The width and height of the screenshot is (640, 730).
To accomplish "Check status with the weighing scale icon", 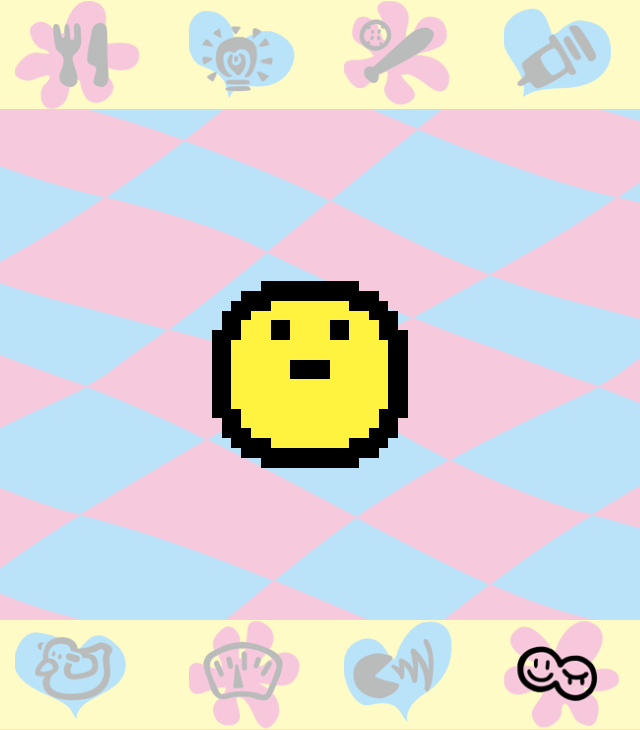I will 243,670.
